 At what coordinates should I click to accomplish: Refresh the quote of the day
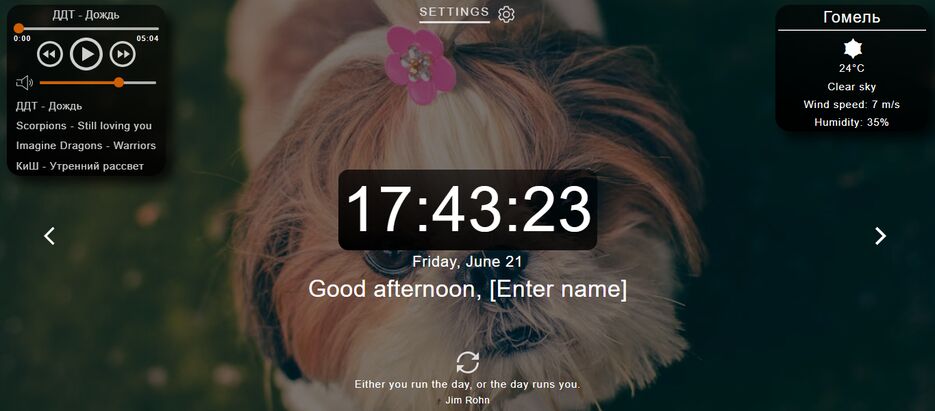coord(467,362)
